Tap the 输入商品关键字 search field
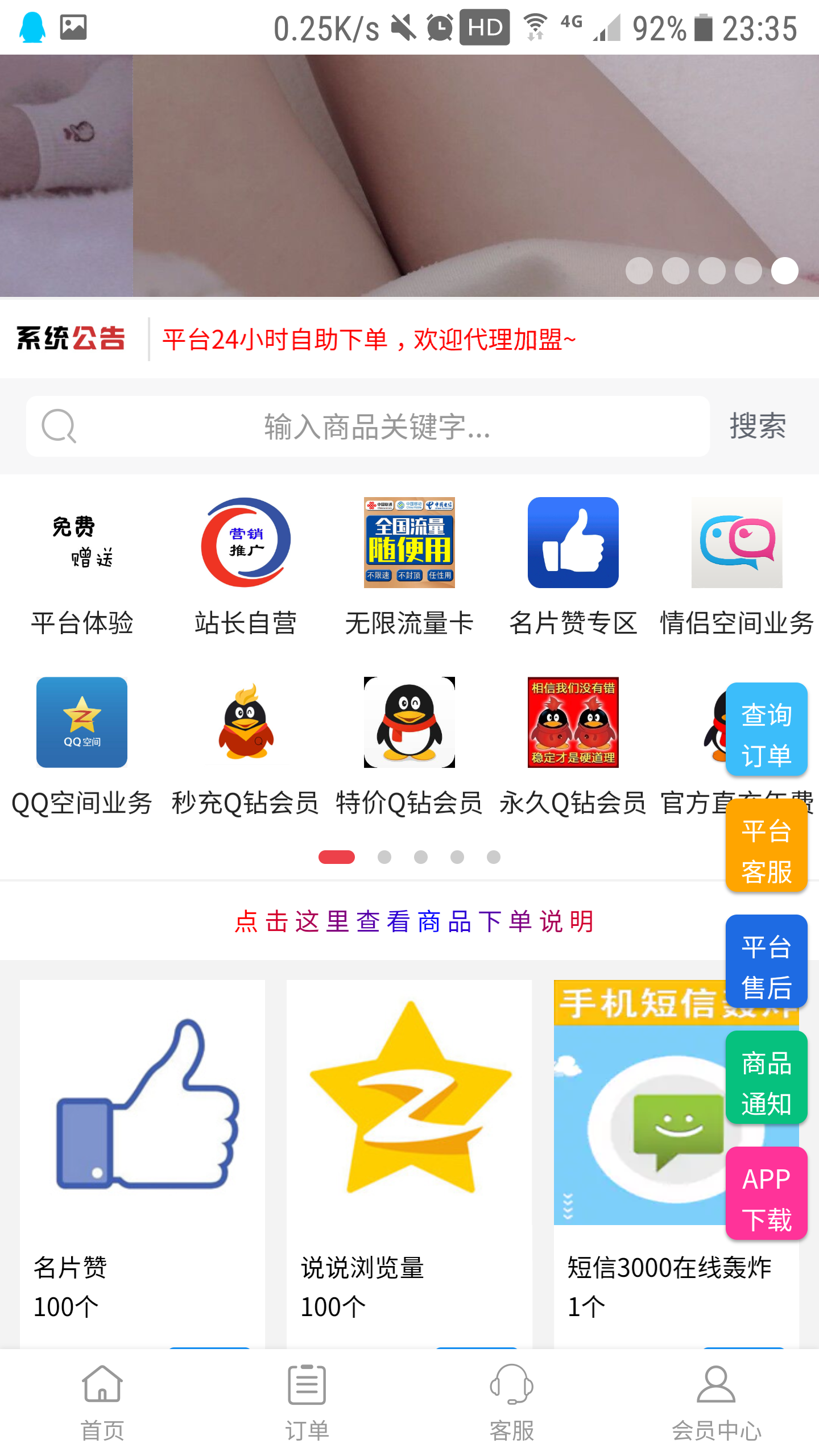 point(375,427)
